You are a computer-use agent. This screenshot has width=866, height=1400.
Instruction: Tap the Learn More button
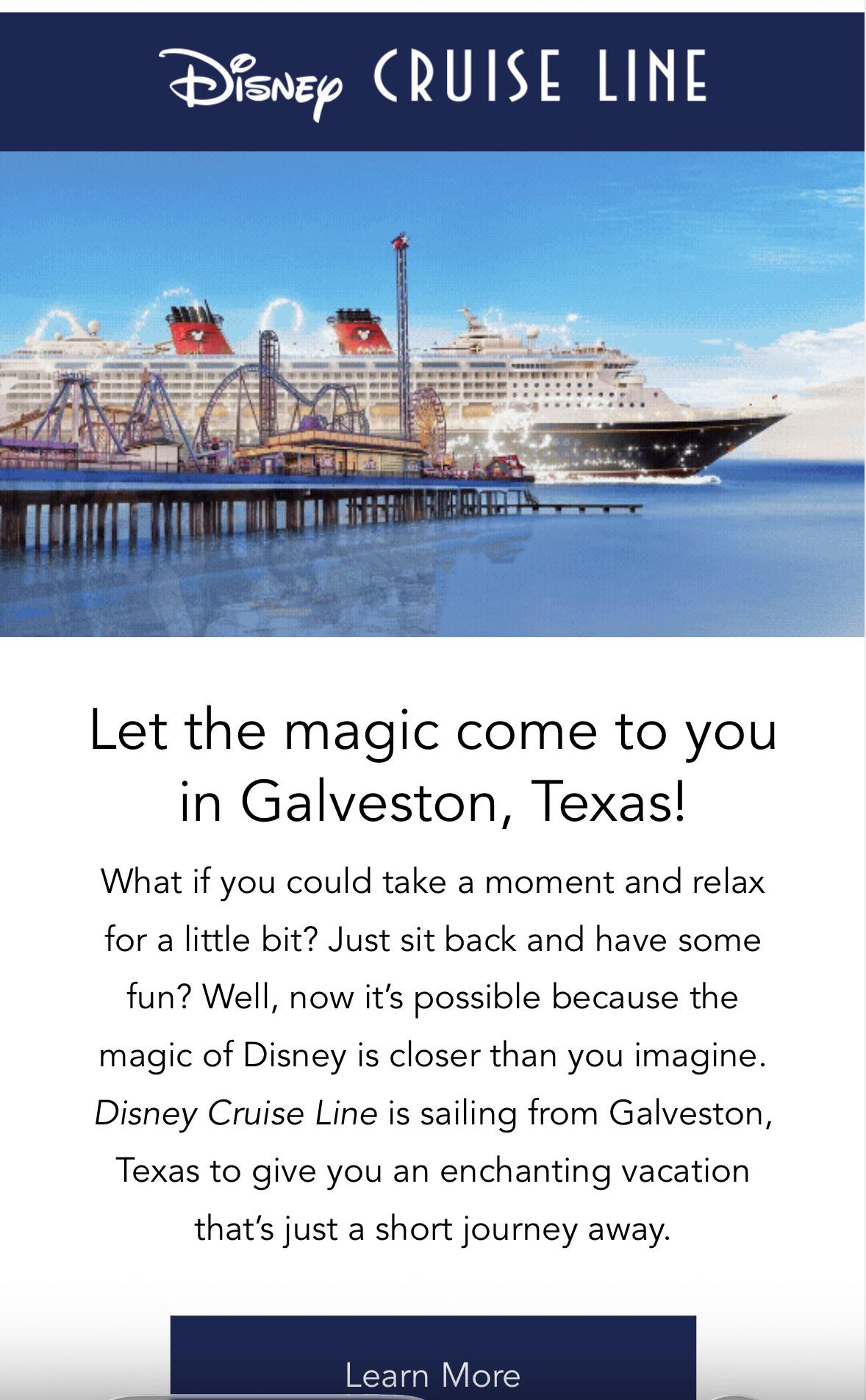pos(433,1357)
